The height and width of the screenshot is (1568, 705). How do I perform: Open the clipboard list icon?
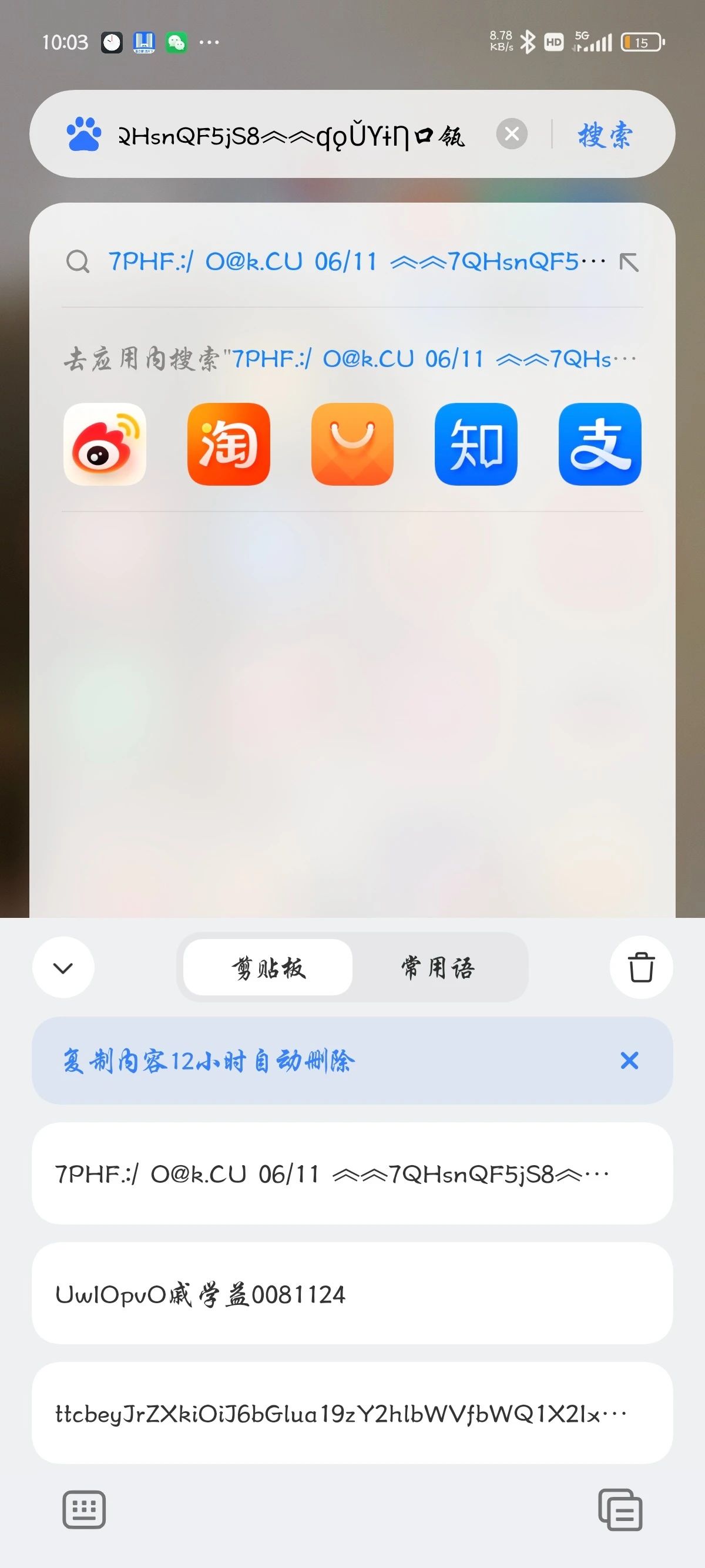pyautogui.click(x=620, y=1509)
